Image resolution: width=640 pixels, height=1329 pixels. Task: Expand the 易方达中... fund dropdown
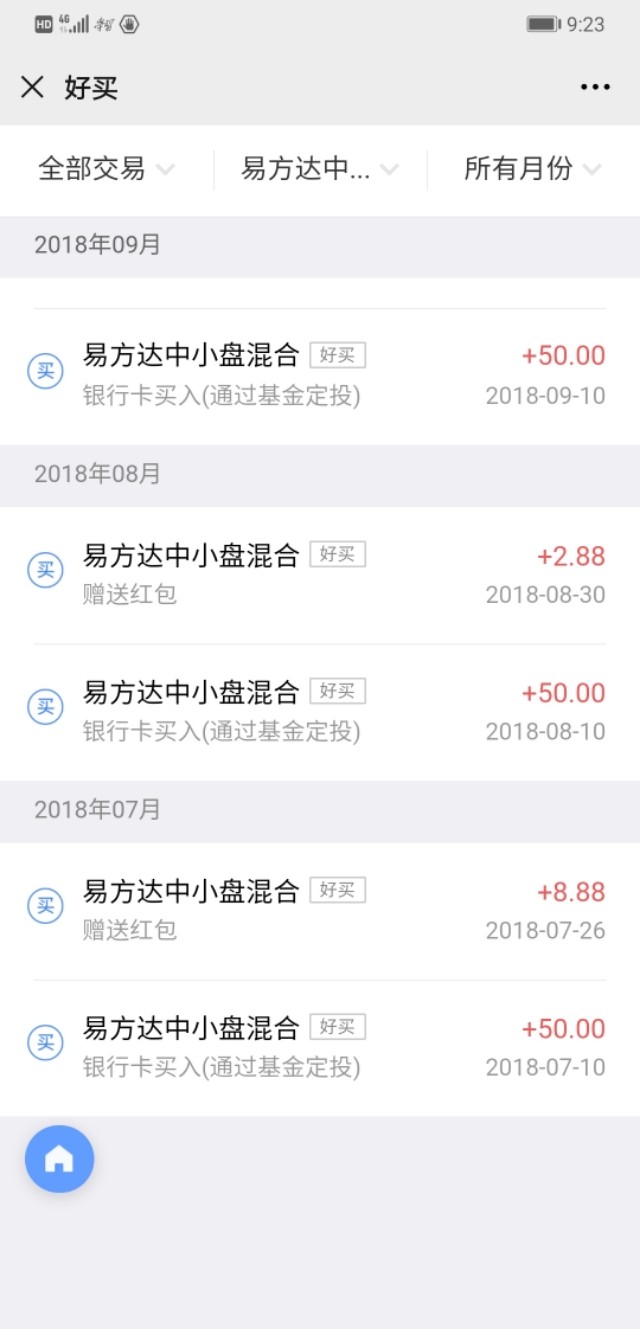[x=319, y=169]
